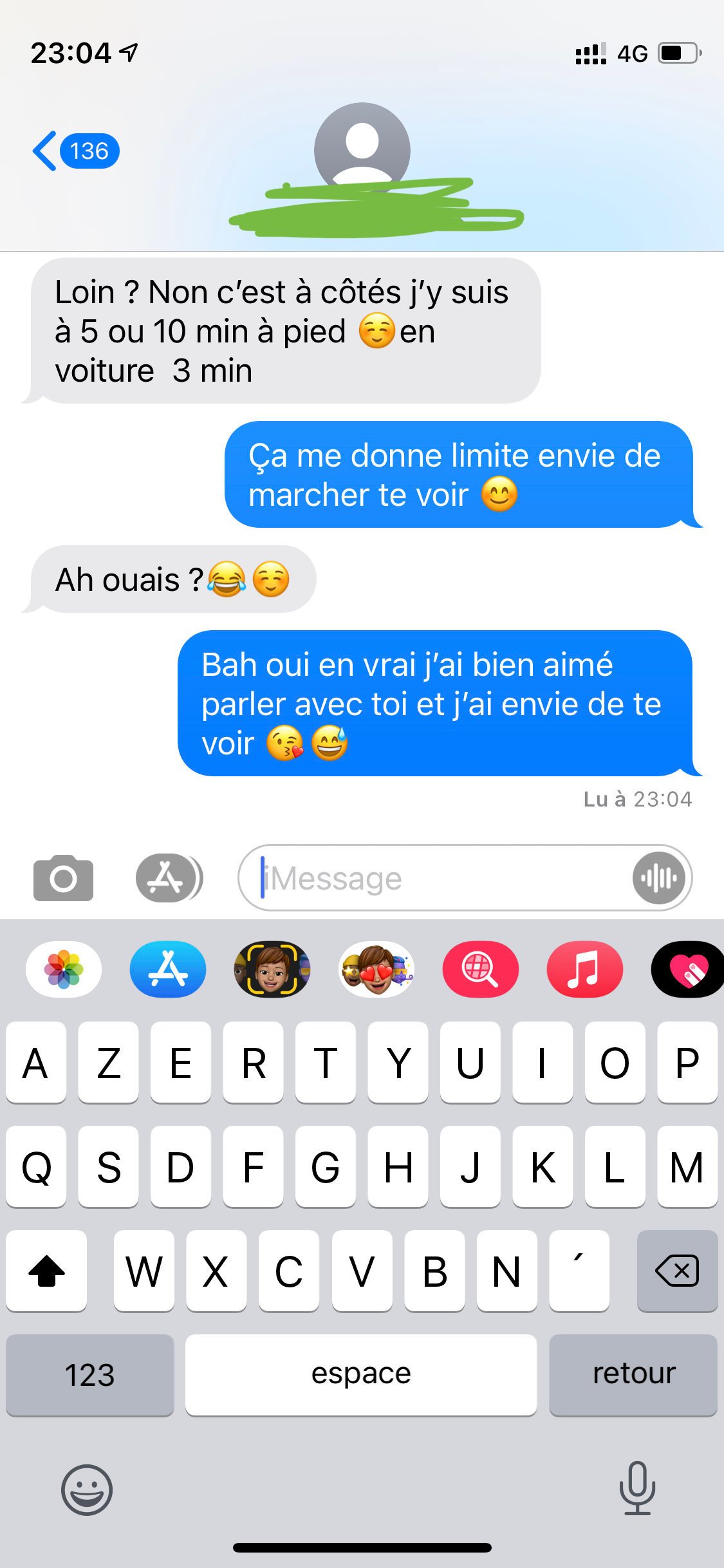724x1568 pixels.
Task: Open the Animoji app in the drawer
Action: 272,969
